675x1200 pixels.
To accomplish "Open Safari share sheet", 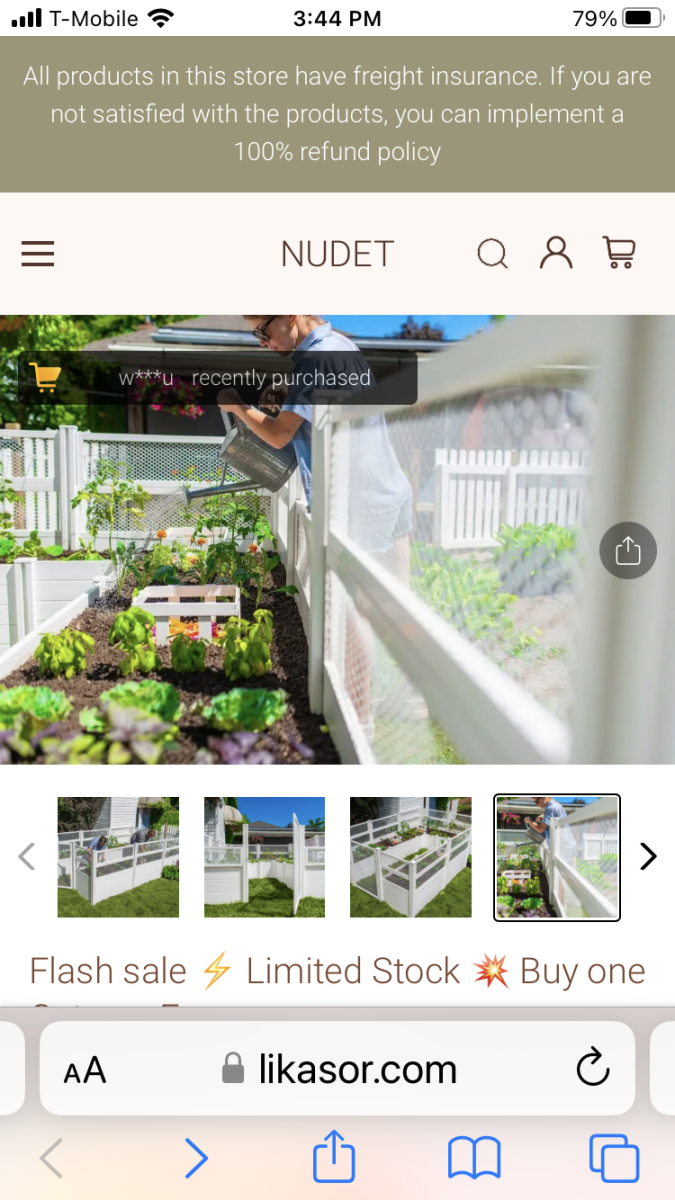I will (334, 1159).
